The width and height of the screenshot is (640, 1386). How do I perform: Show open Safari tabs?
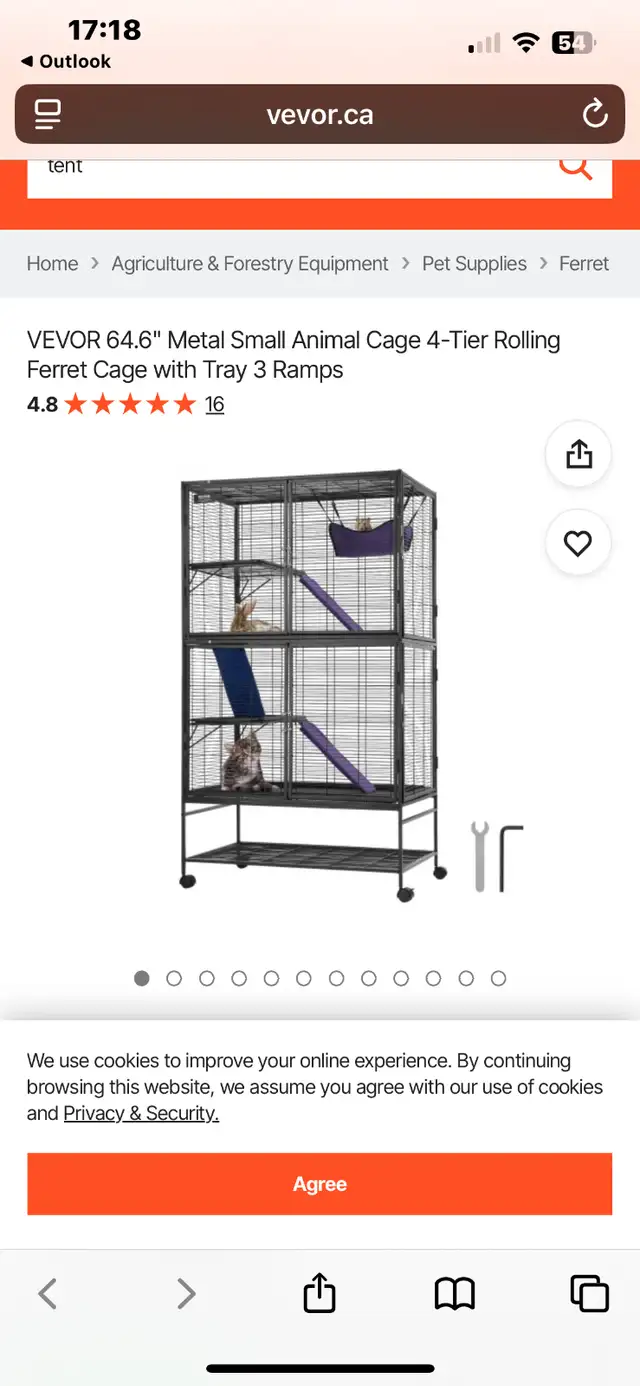coord(589,1294)
